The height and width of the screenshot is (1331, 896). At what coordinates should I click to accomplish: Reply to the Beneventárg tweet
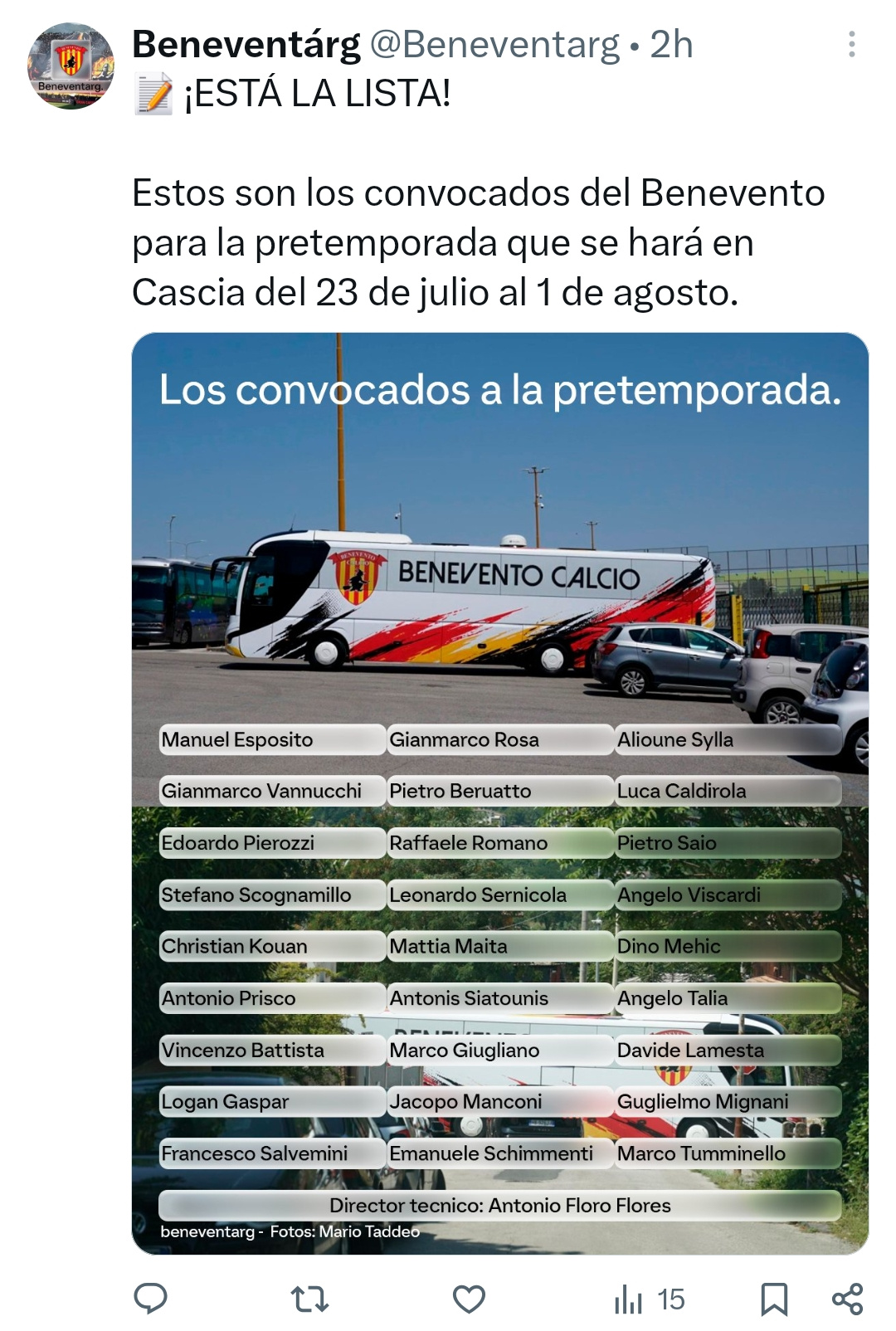150,1299
